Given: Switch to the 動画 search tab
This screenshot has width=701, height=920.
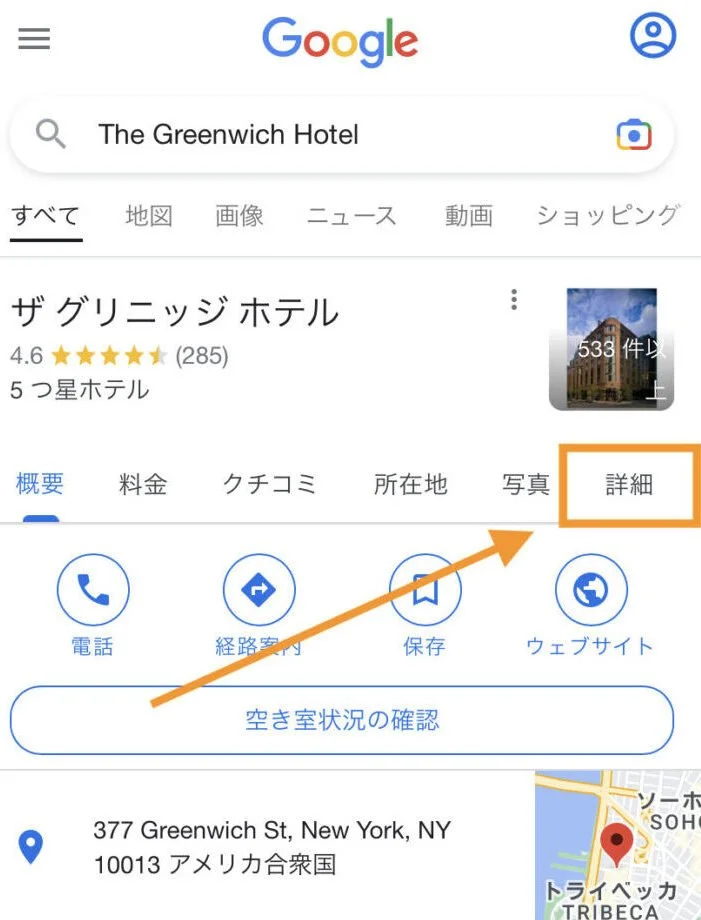Looking at the screenshot, I should (469, 215).
